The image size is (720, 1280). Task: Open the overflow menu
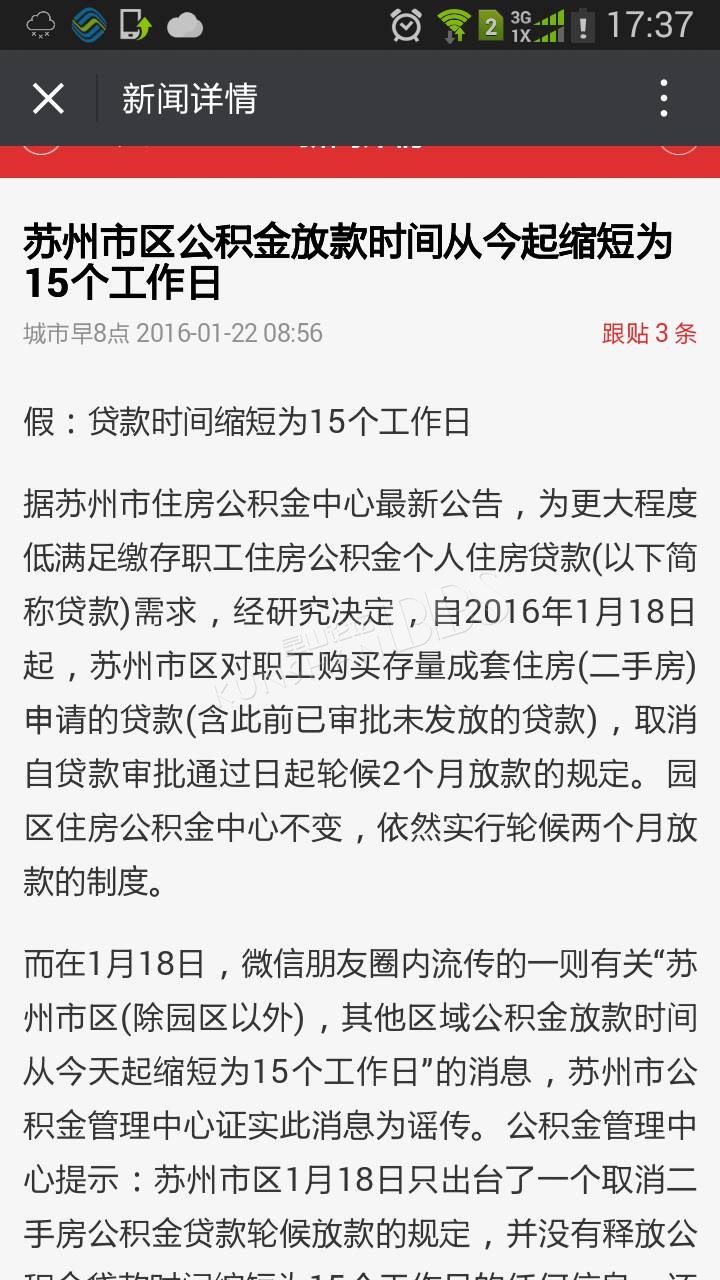coord(664,99)
